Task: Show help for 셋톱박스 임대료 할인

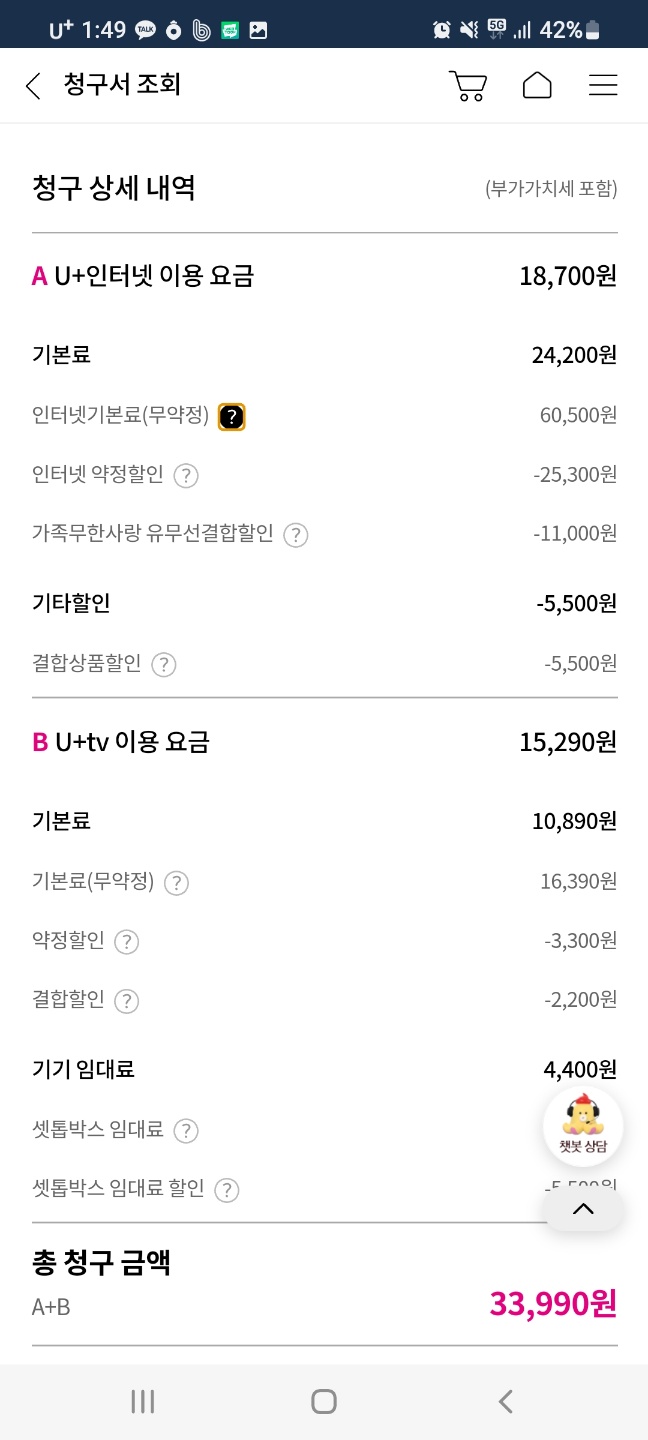Action: pos(227,1190)
